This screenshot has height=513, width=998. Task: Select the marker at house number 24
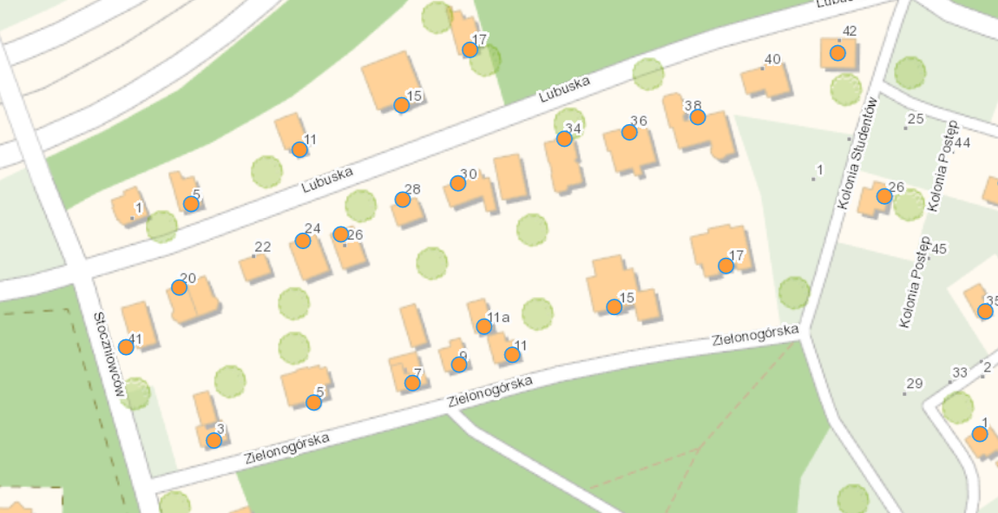303,241
